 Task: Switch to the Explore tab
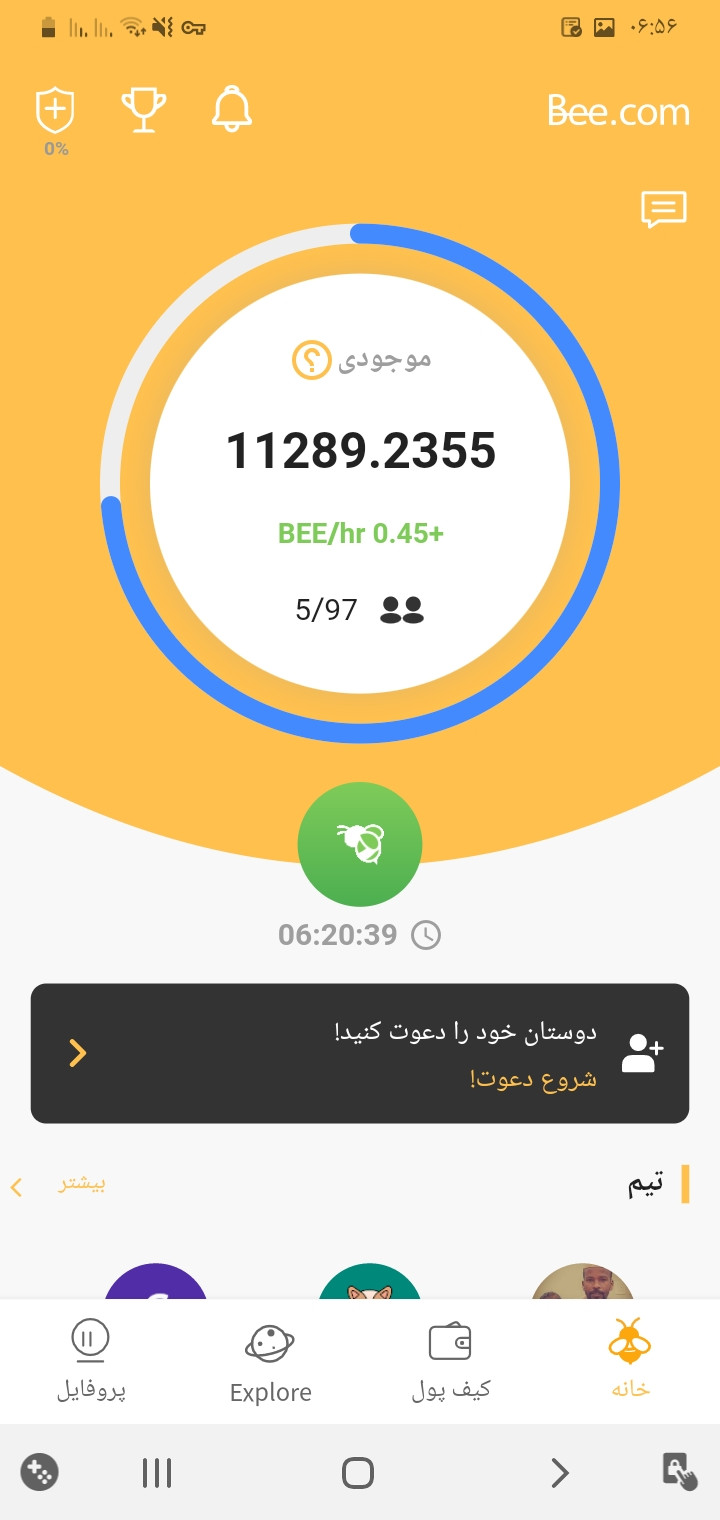pyautogui.click(x=270, y=1361)
